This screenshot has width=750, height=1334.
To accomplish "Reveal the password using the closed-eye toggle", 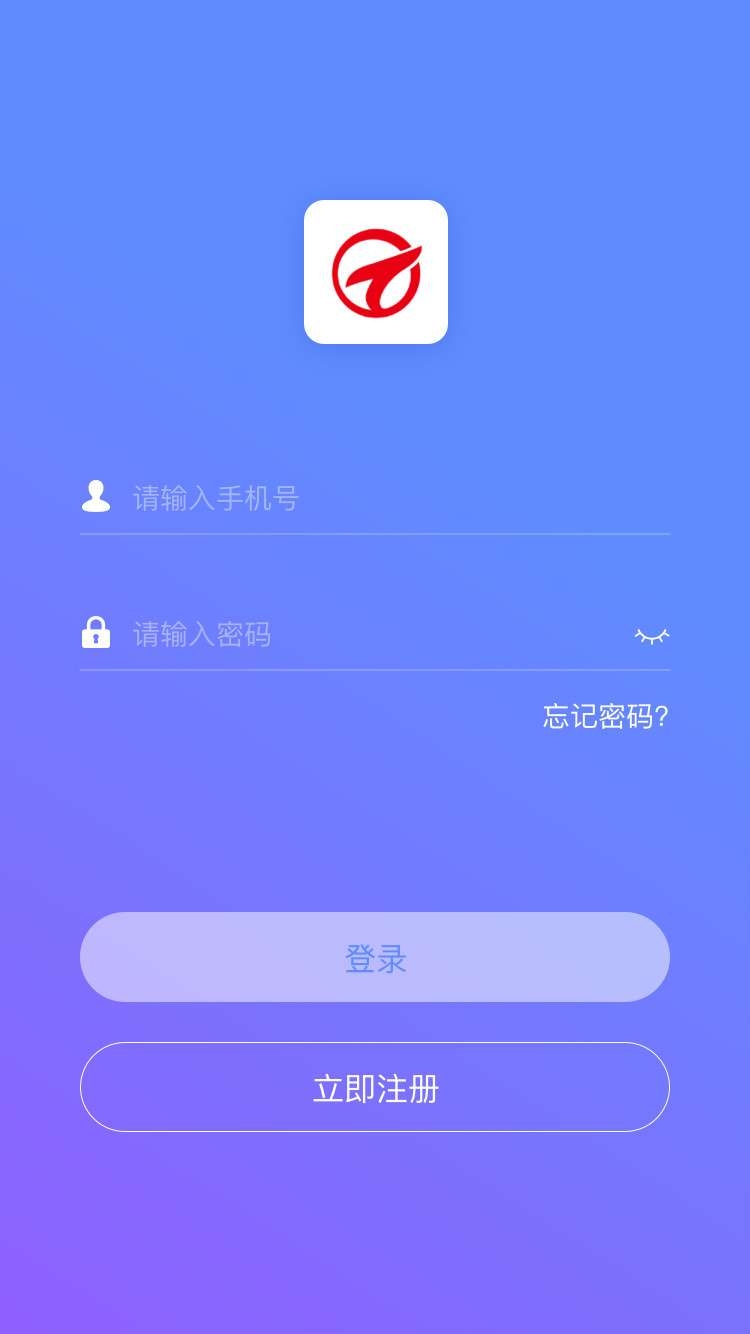I will click(x=652, y=635).
